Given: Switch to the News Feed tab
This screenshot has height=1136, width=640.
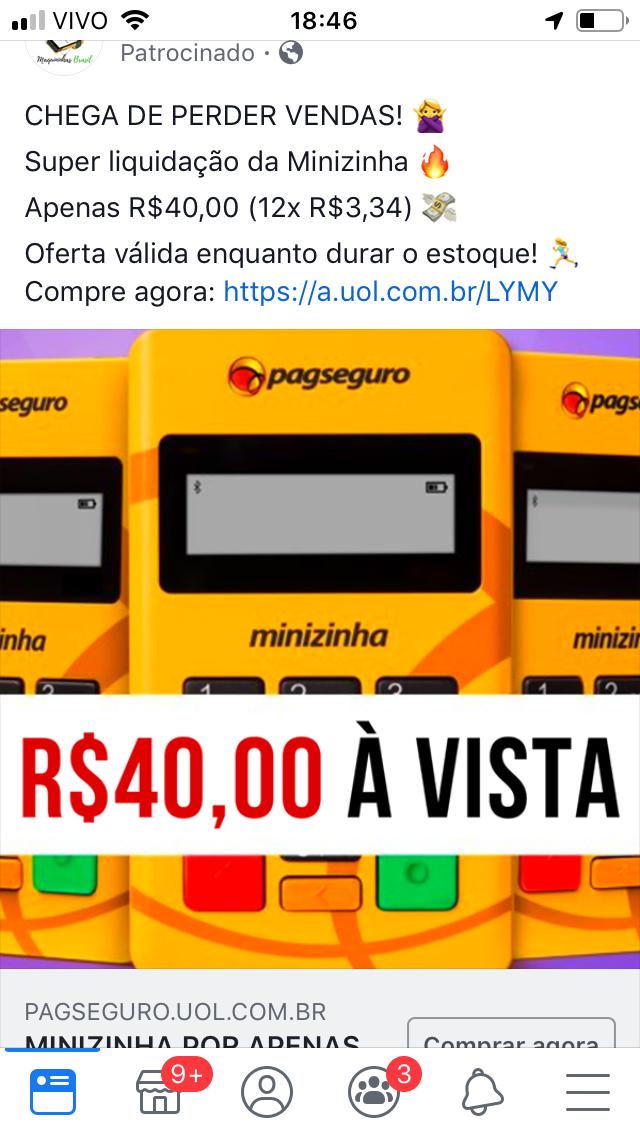Looking at the screenshot, I should pyautogui.click(x=52, y=1092).
